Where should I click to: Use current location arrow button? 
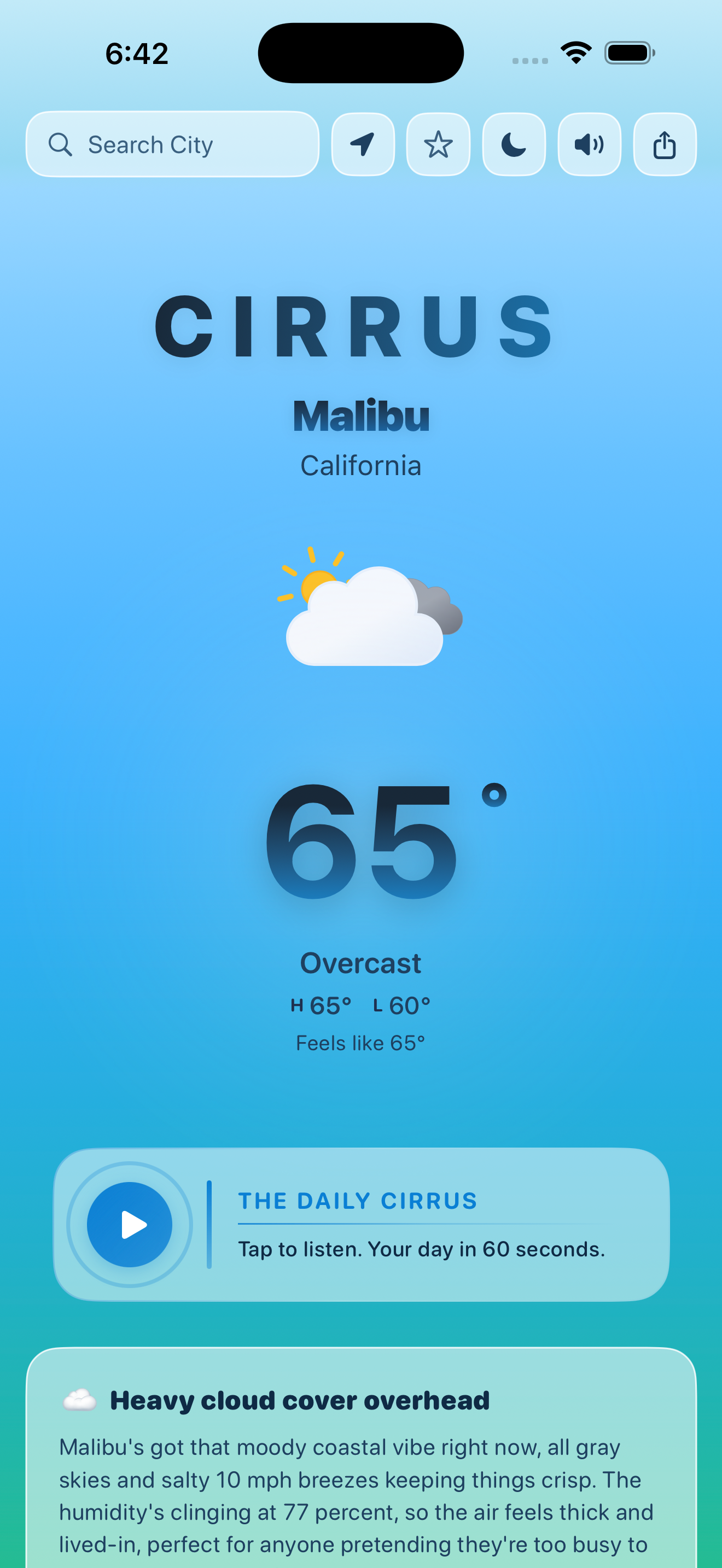[x=363, y=144]
